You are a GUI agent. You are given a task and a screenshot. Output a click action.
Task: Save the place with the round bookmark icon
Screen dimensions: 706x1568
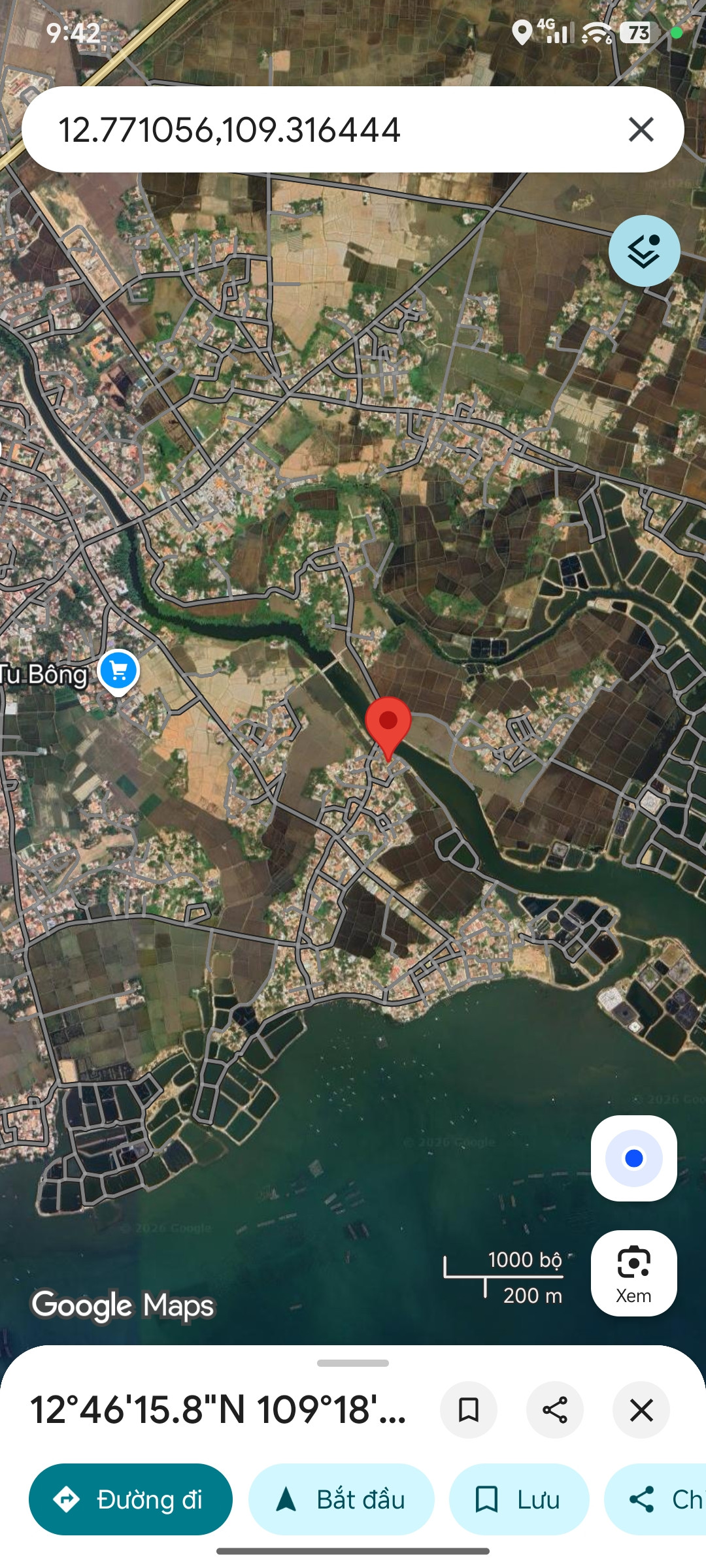coord(469,1410)
